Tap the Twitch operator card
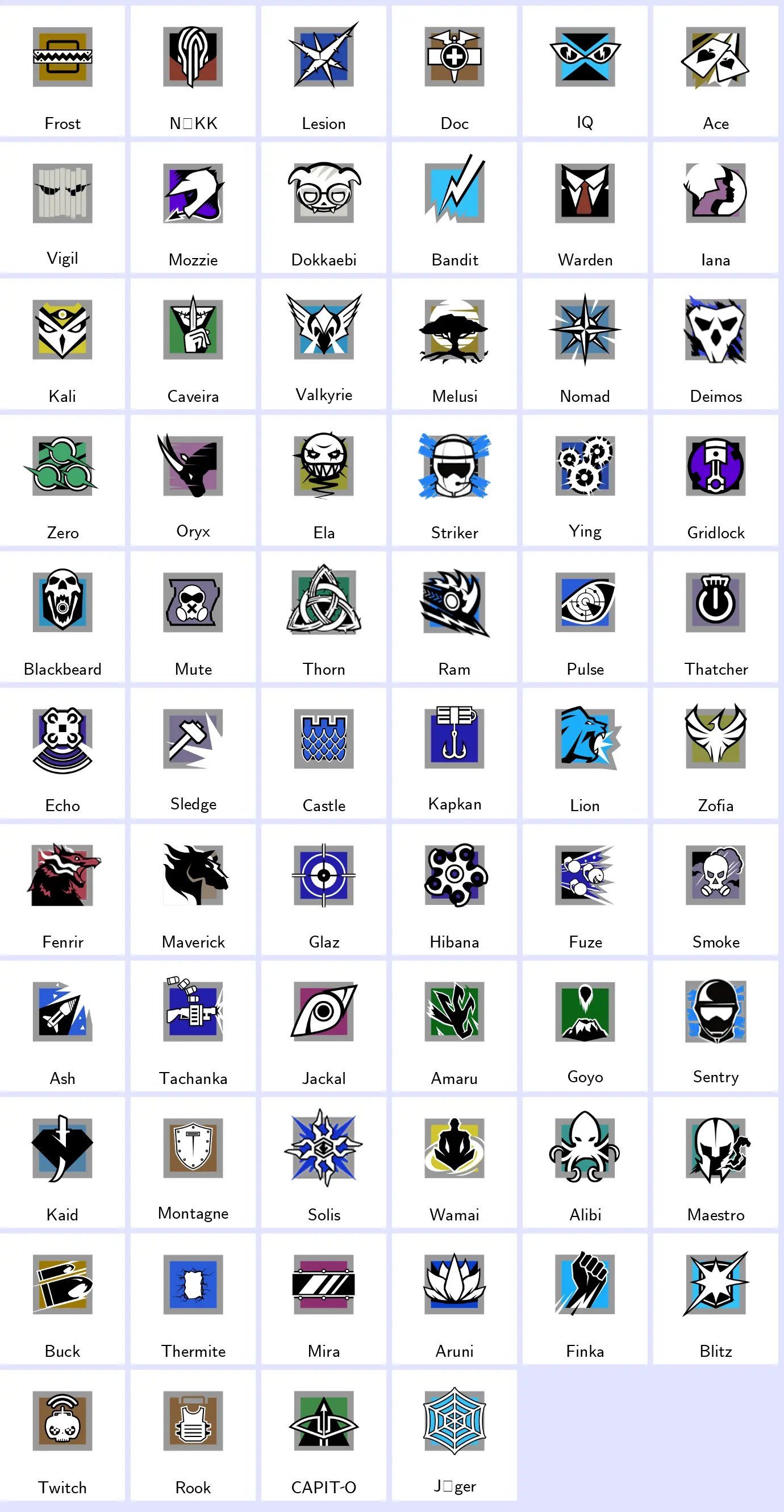This screenshot has height=1512, width=784. pyautogui.click(x=62, y=1435)
